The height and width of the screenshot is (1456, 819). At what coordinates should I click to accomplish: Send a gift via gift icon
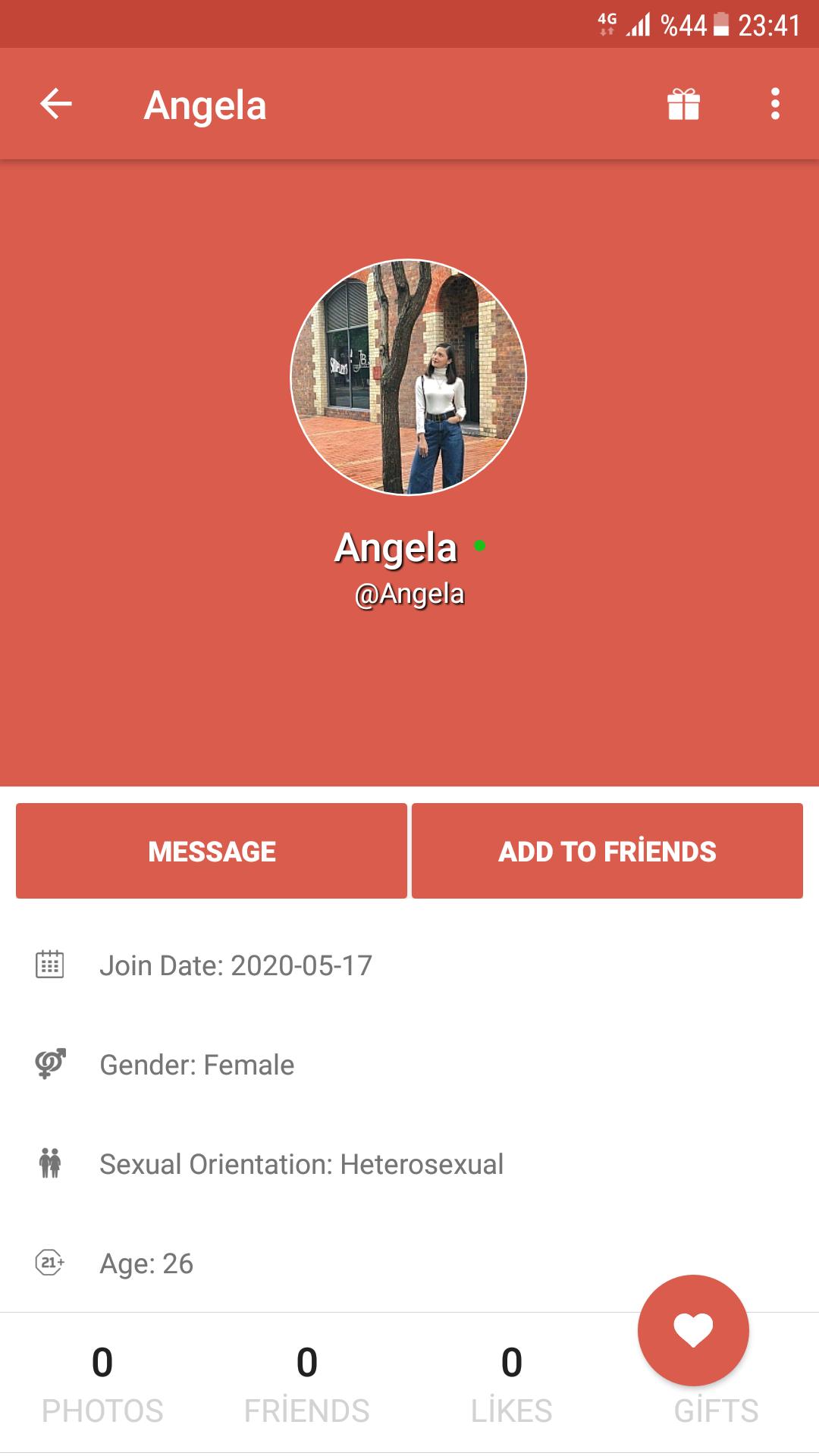tap(683, 104)
